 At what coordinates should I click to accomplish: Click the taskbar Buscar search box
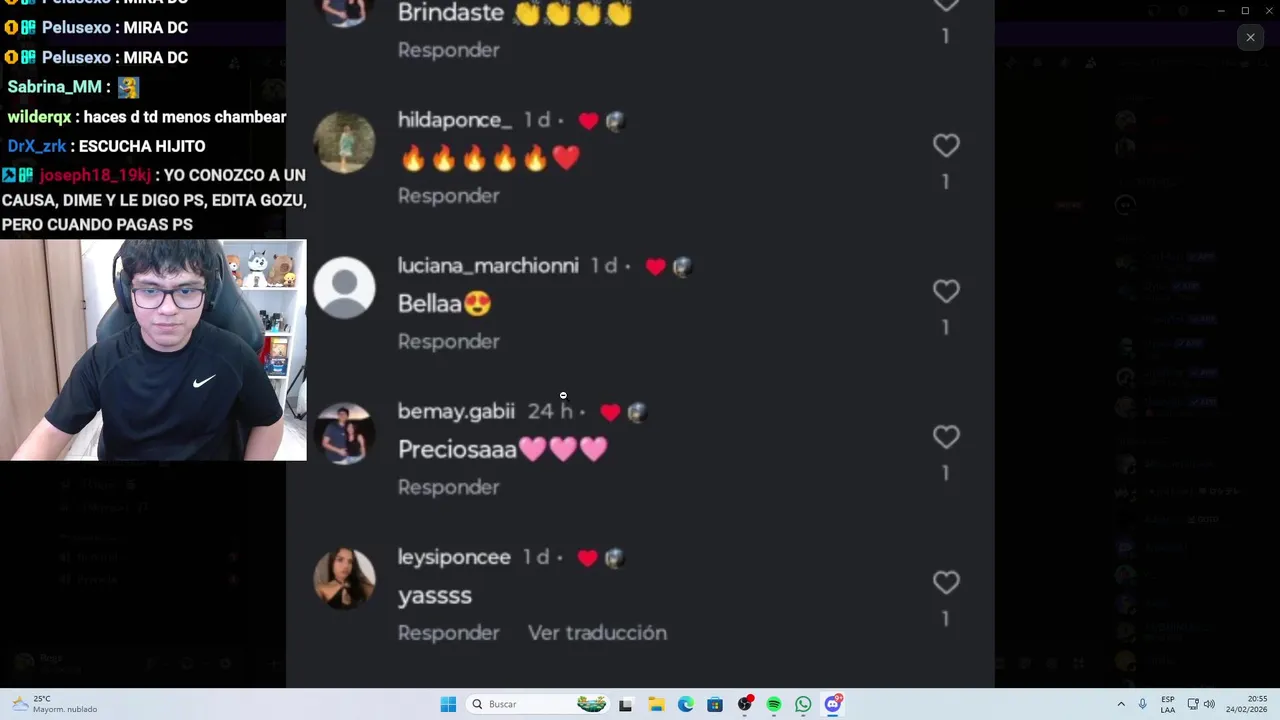(x=520, y=704)
